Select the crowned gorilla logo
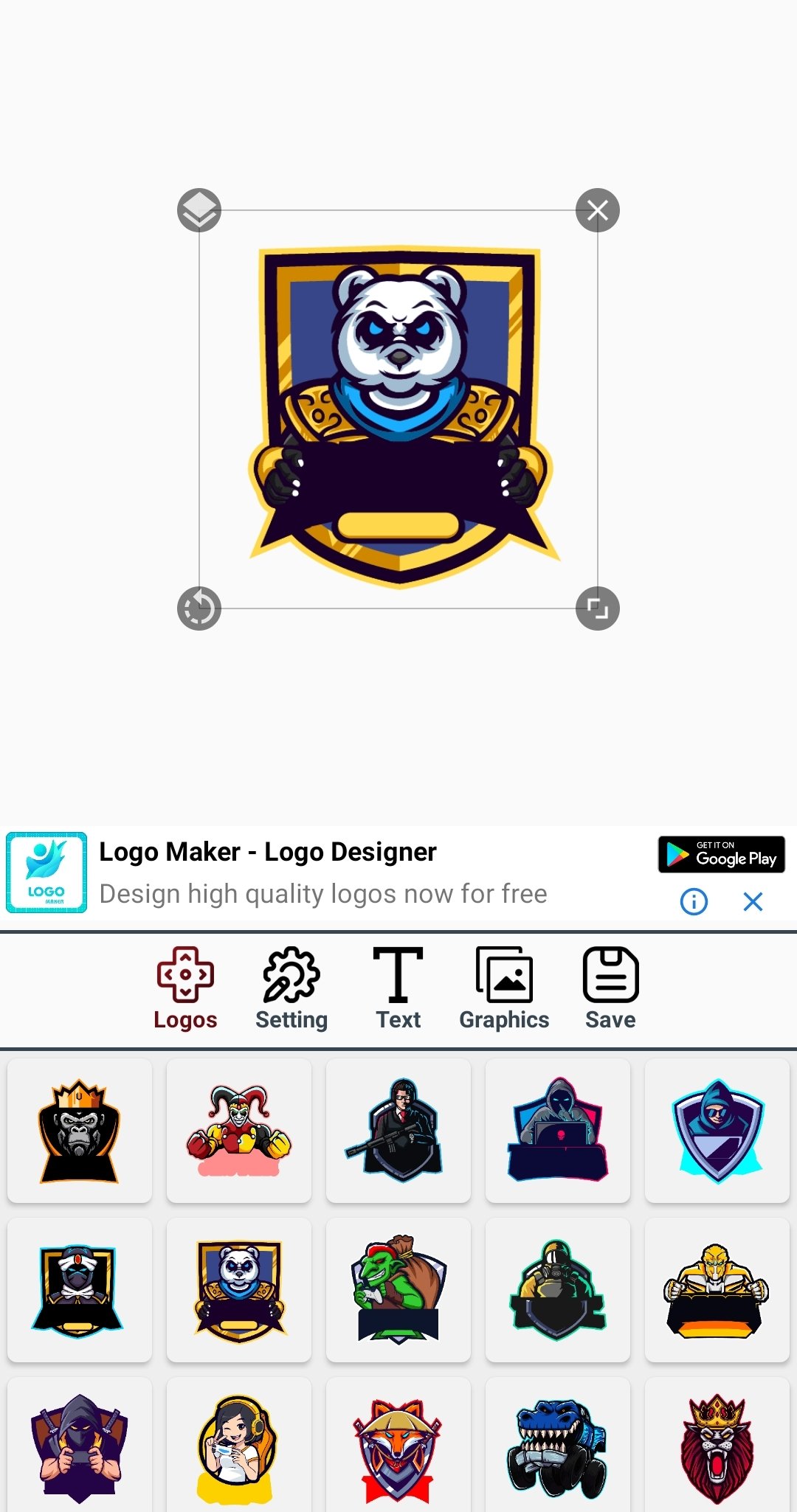 [x=80, y=1131]
